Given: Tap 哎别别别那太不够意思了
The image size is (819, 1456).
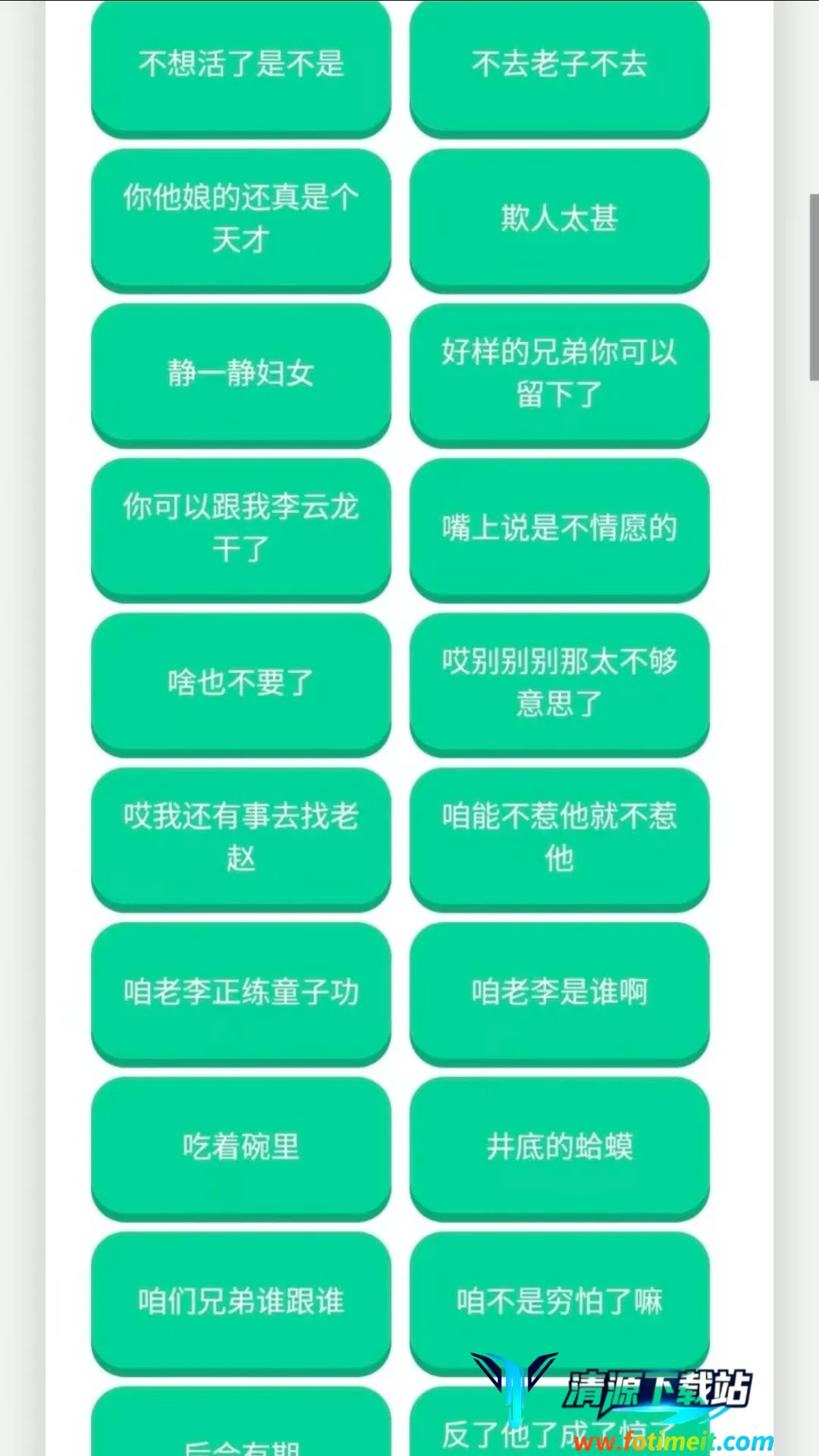Looking at the screenshot, I should point(560,683).
